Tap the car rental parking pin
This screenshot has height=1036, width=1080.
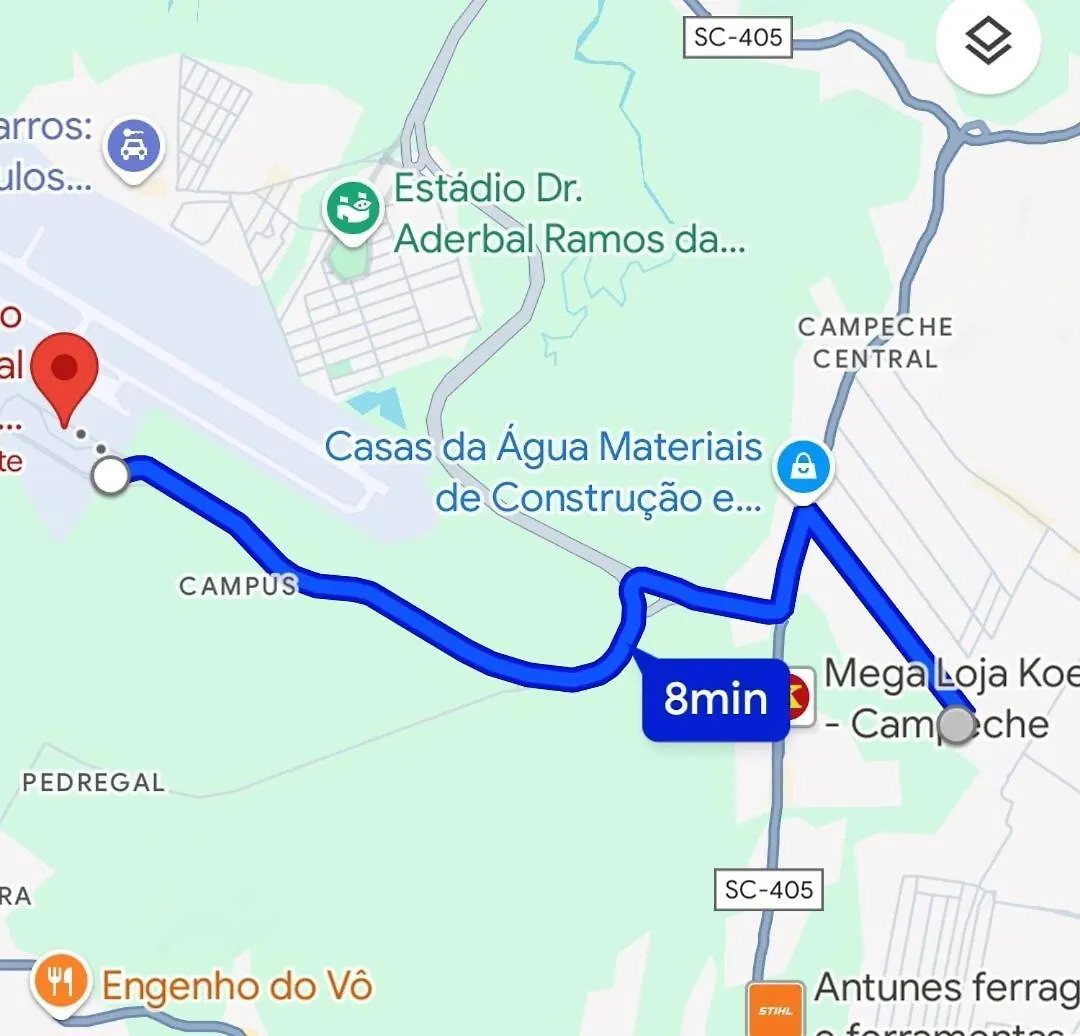(x=133, y=148)
